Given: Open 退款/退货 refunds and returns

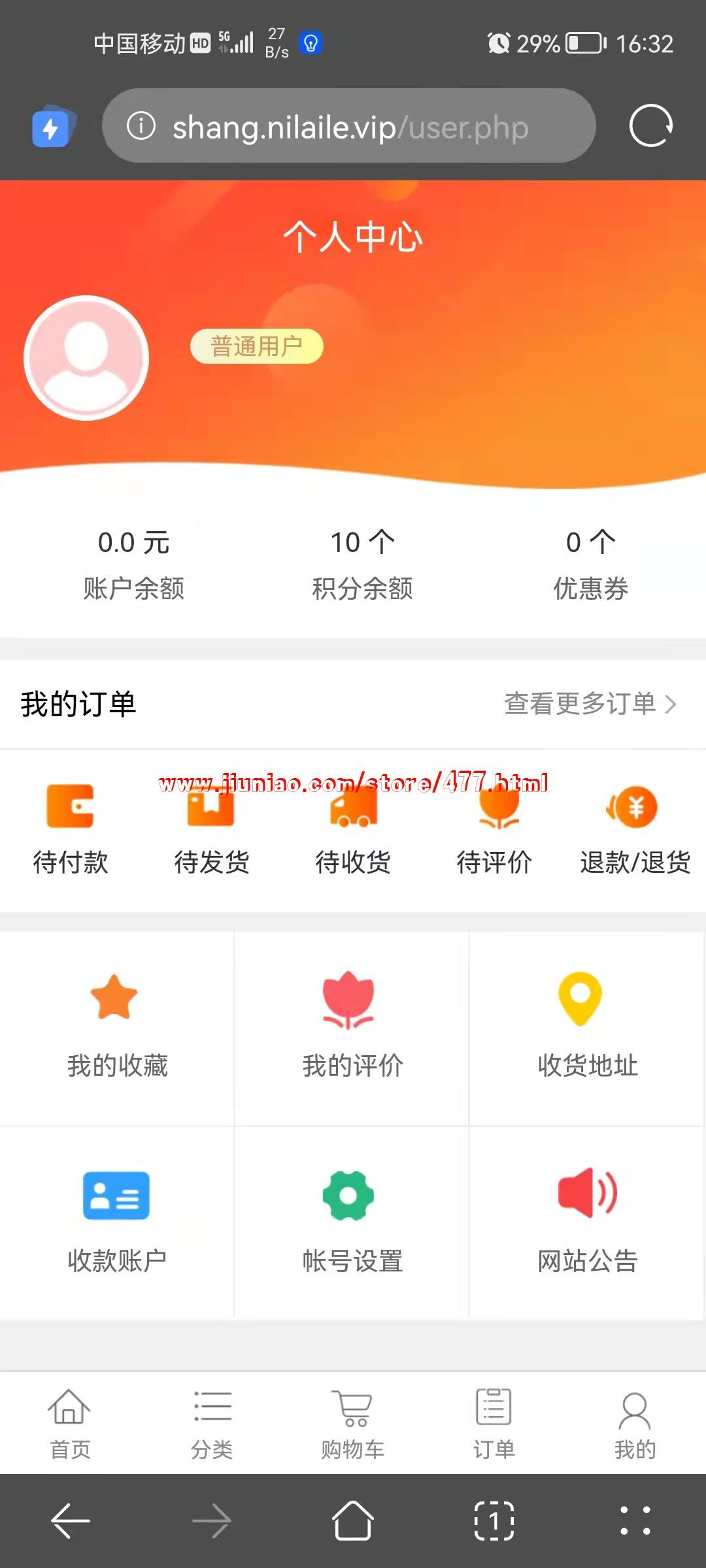Looking at the screenshot, I should click(x=635, y=828).
